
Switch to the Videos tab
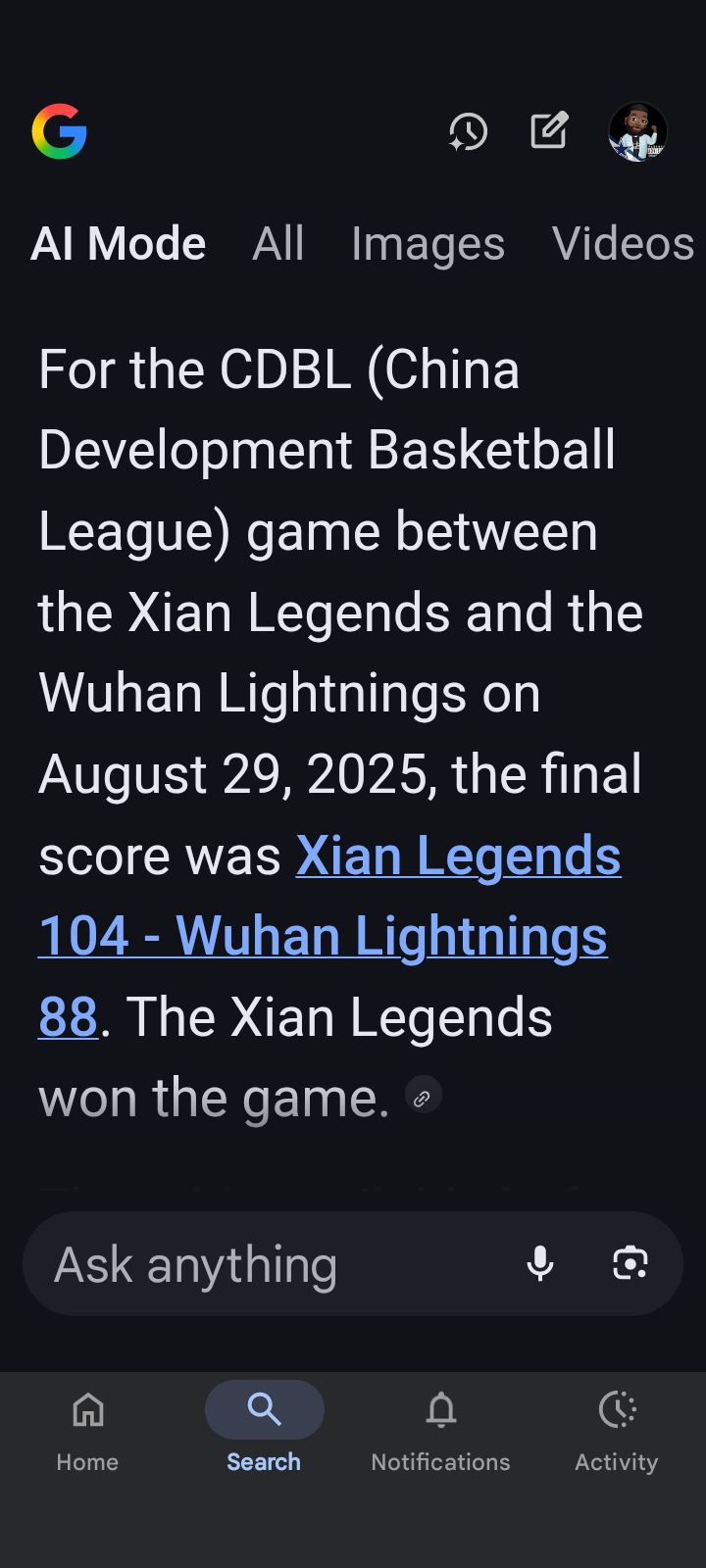623,243
